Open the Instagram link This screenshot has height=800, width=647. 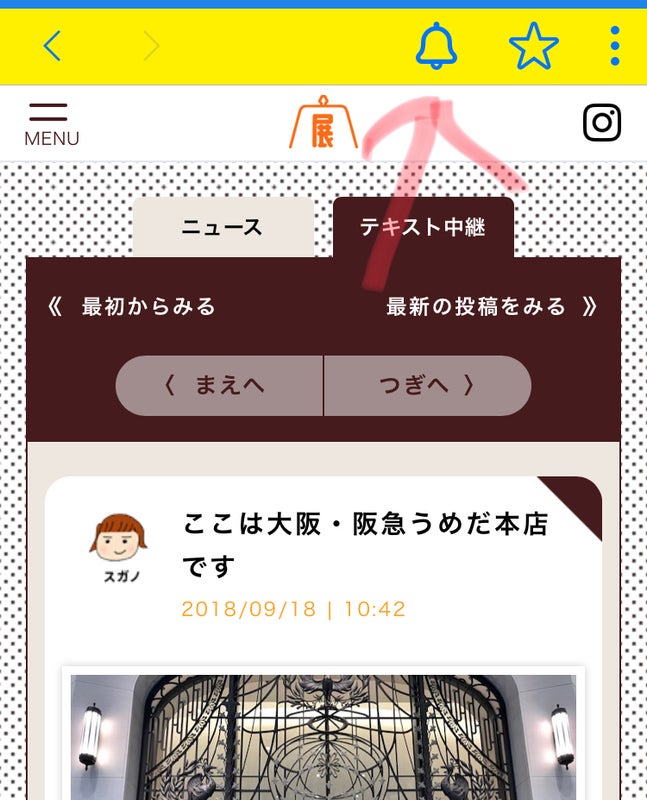(602, 123)
